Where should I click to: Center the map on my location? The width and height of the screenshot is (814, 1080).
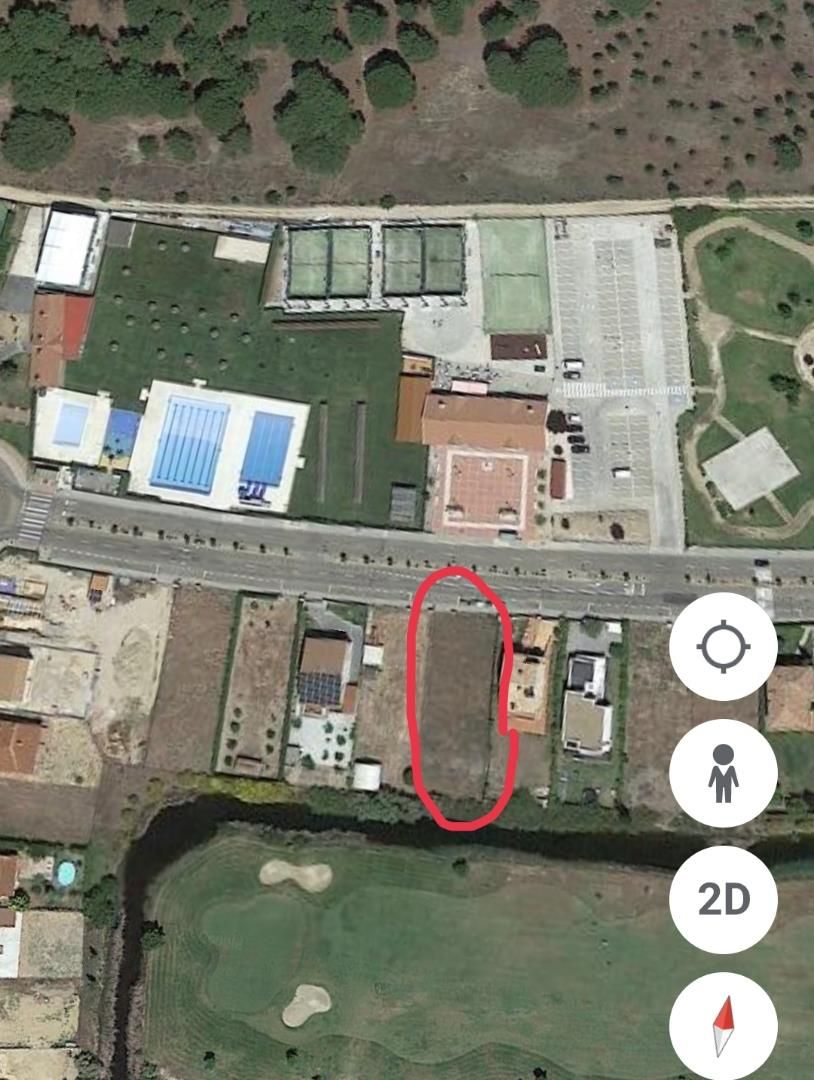click(x=723, y=646)
